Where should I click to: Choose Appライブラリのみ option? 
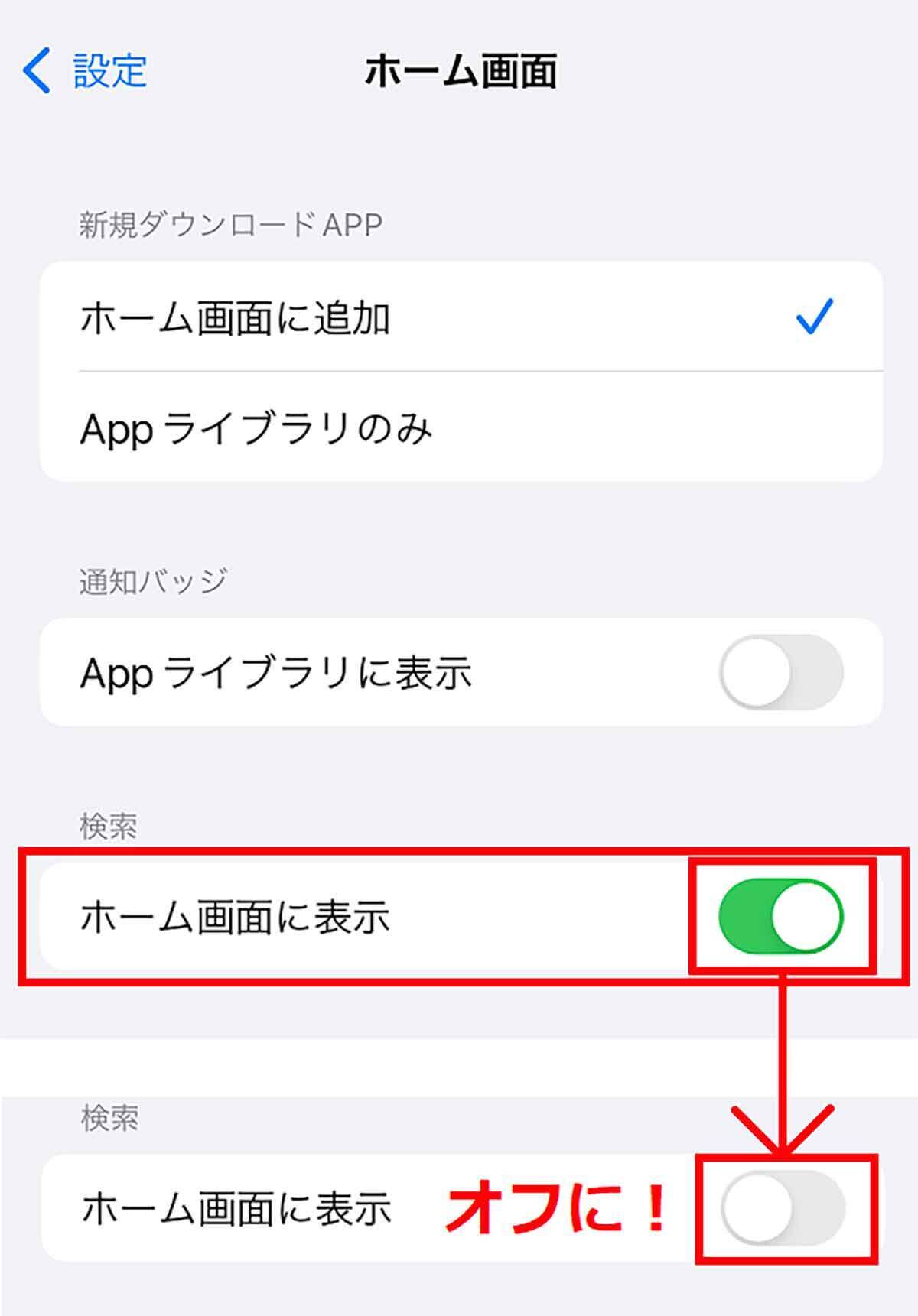(x=459, y=427)
